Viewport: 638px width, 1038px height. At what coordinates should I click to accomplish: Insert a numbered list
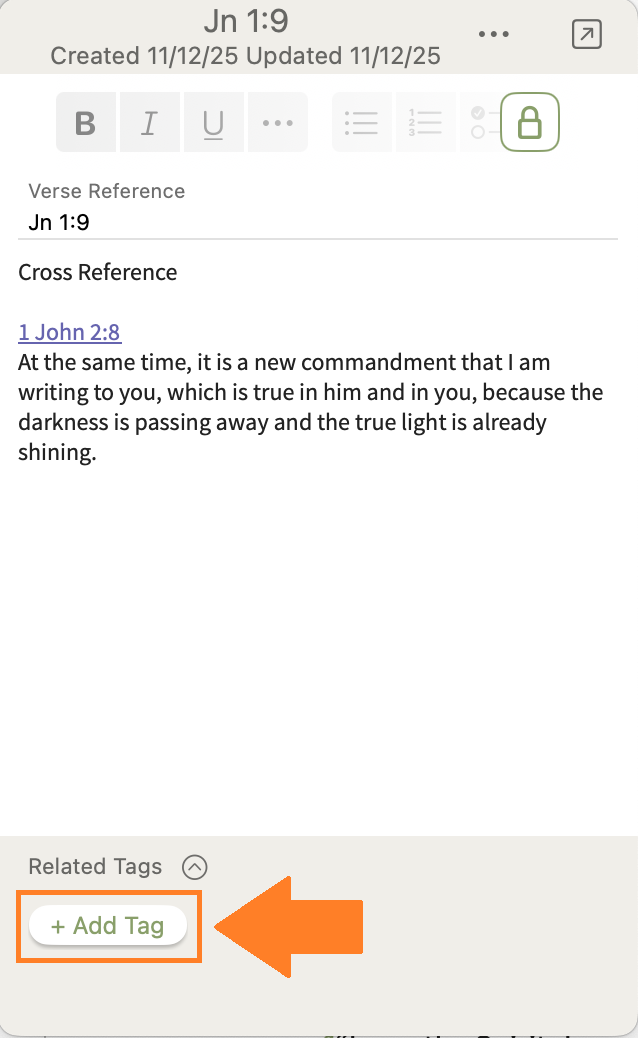[x=425, y=123]
